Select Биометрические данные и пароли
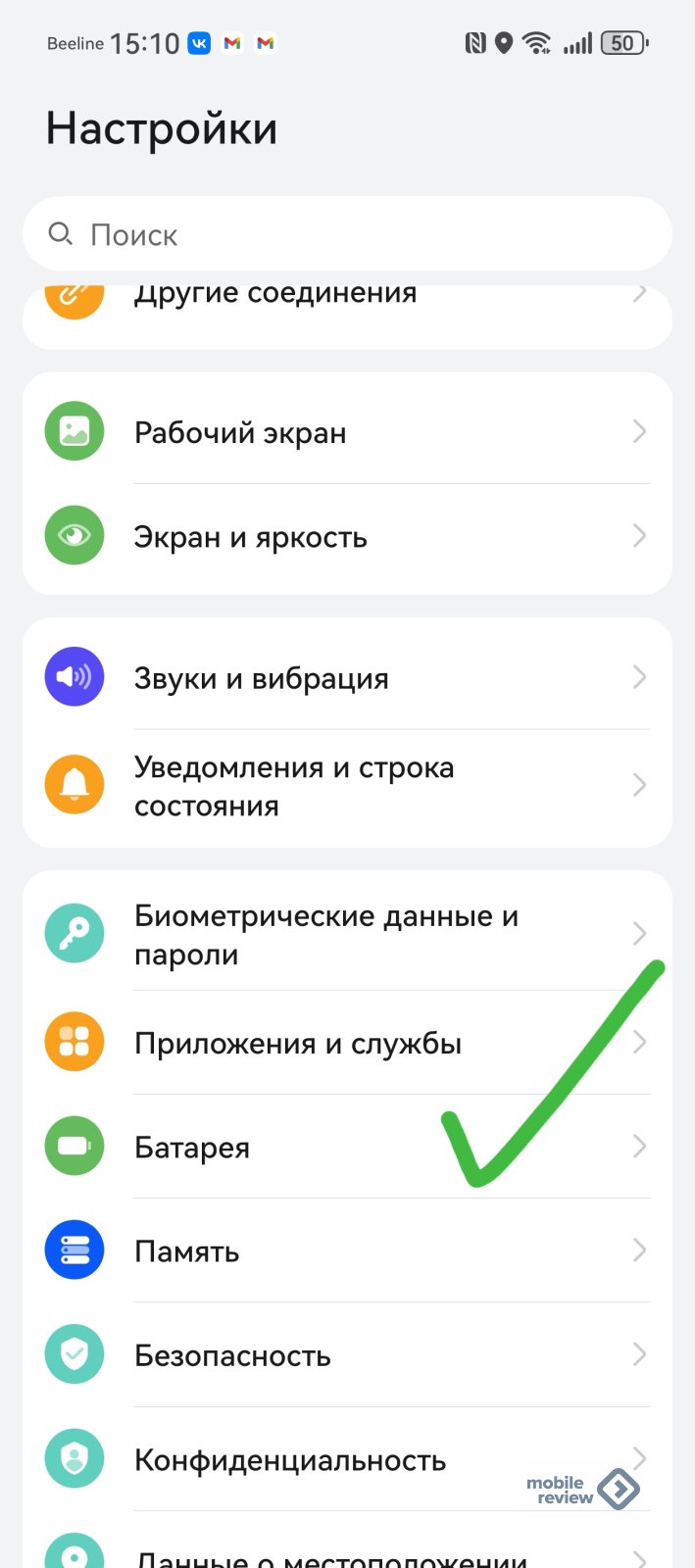The height and width of the screenshot is (1568, 695). point(347,932)
